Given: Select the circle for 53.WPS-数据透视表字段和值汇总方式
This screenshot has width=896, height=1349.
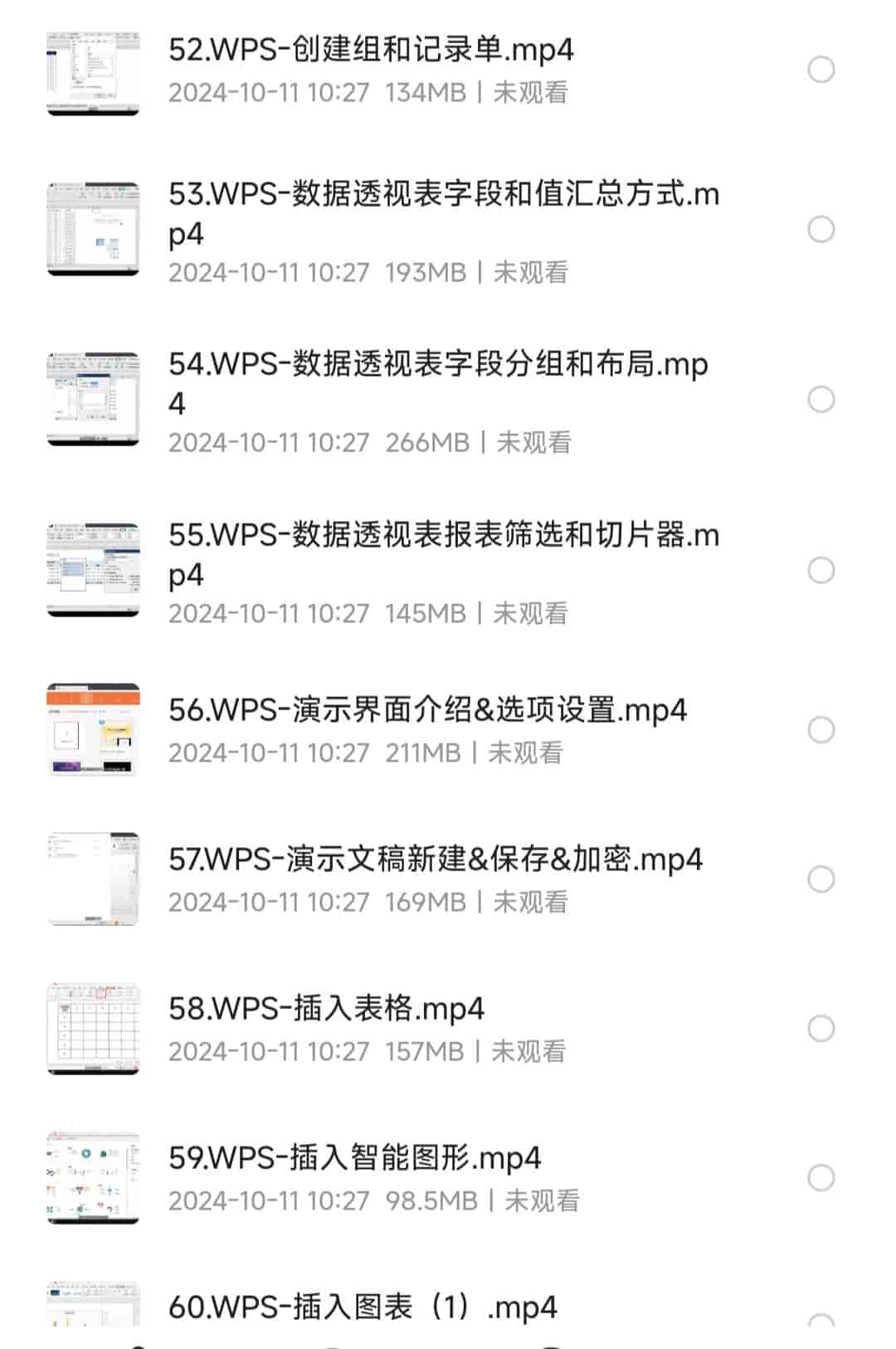Looking at the screenshot, I should click(x=821, y=230).
